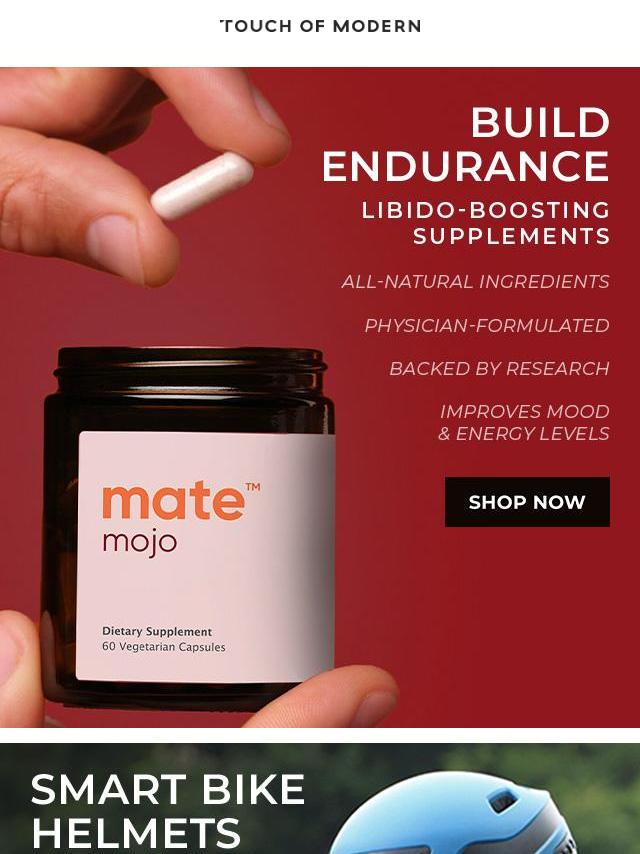
Task: Open the Smart Bike Helmets banner
Action: tap(320, 800)
